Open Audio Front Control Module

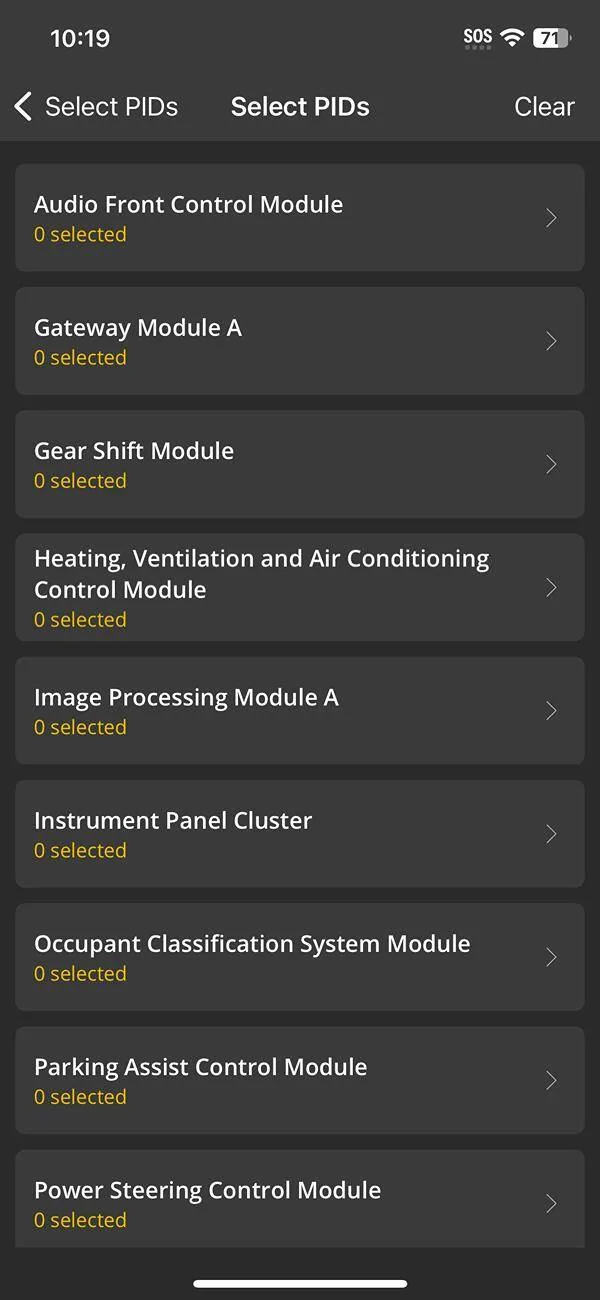[299, 218]
